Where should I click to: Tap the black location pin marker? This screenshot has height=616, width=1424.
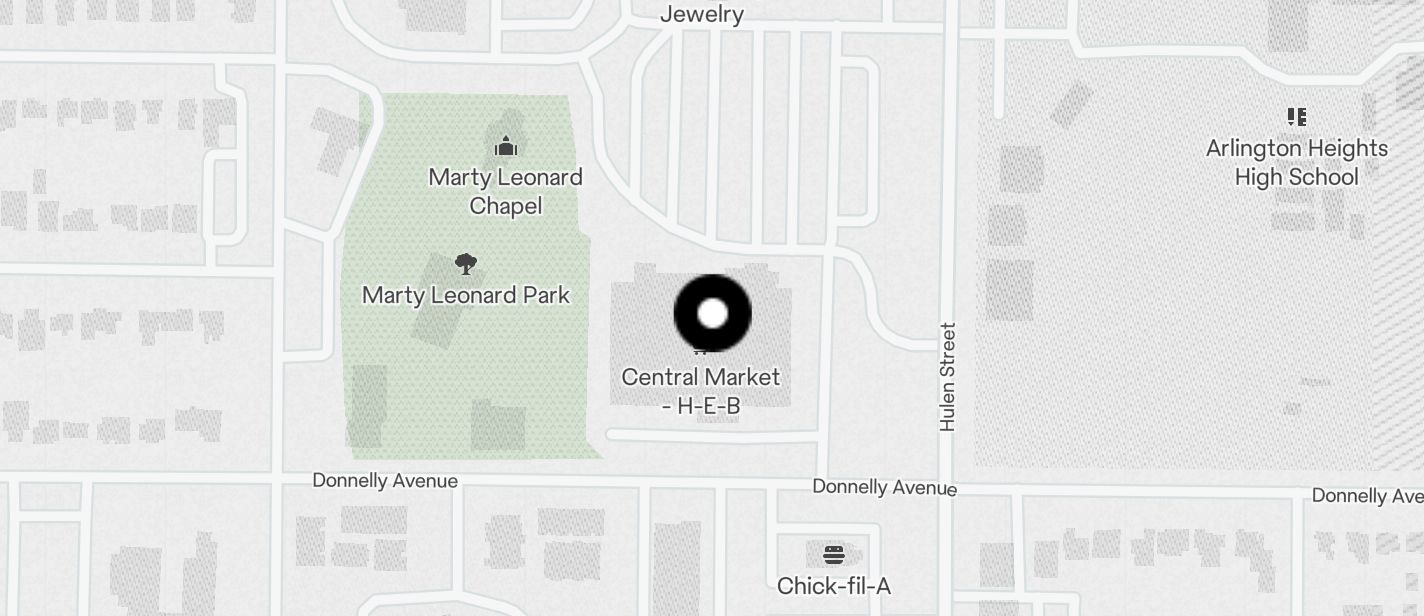click(x=712, y=313)
